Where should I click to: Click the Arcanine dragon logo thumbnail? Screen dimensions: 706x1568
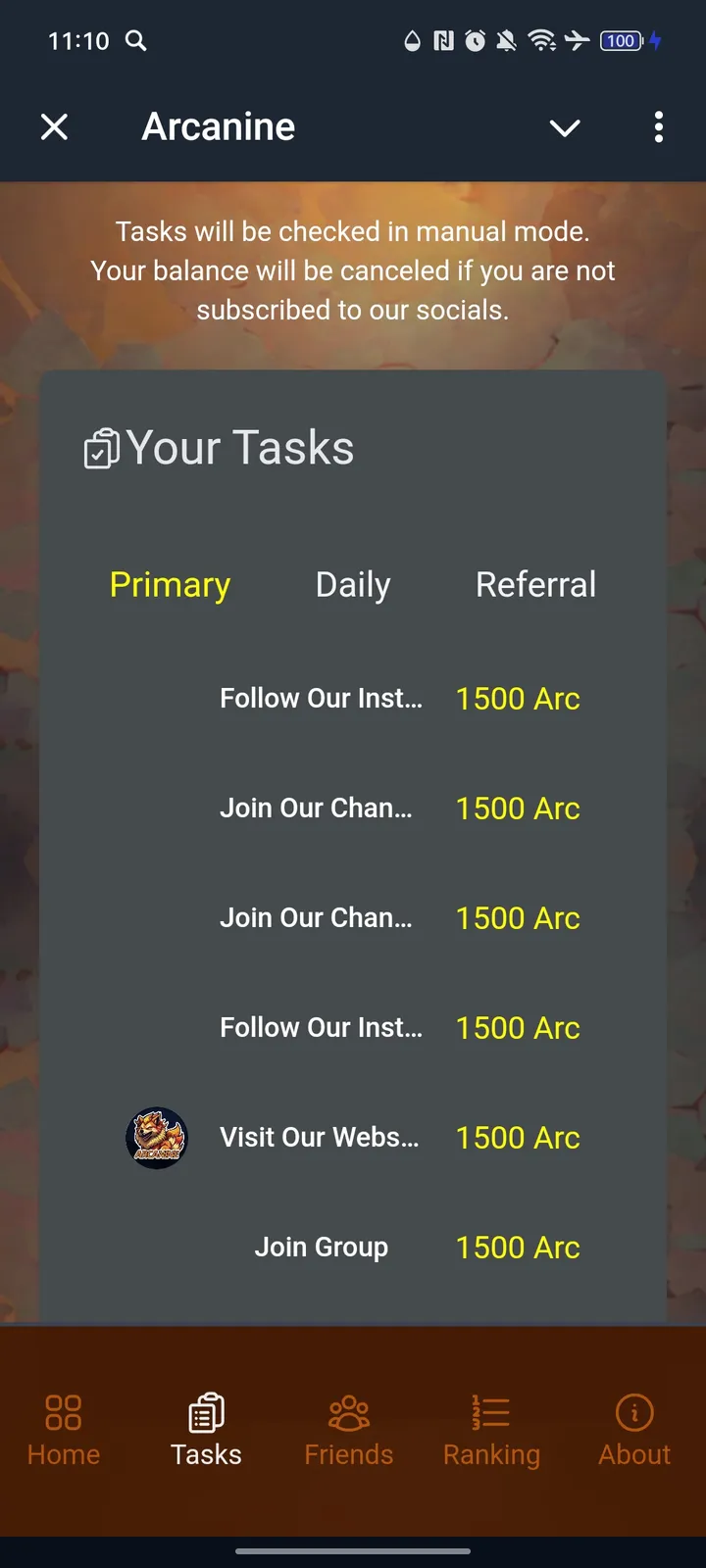pos(157,1137)
